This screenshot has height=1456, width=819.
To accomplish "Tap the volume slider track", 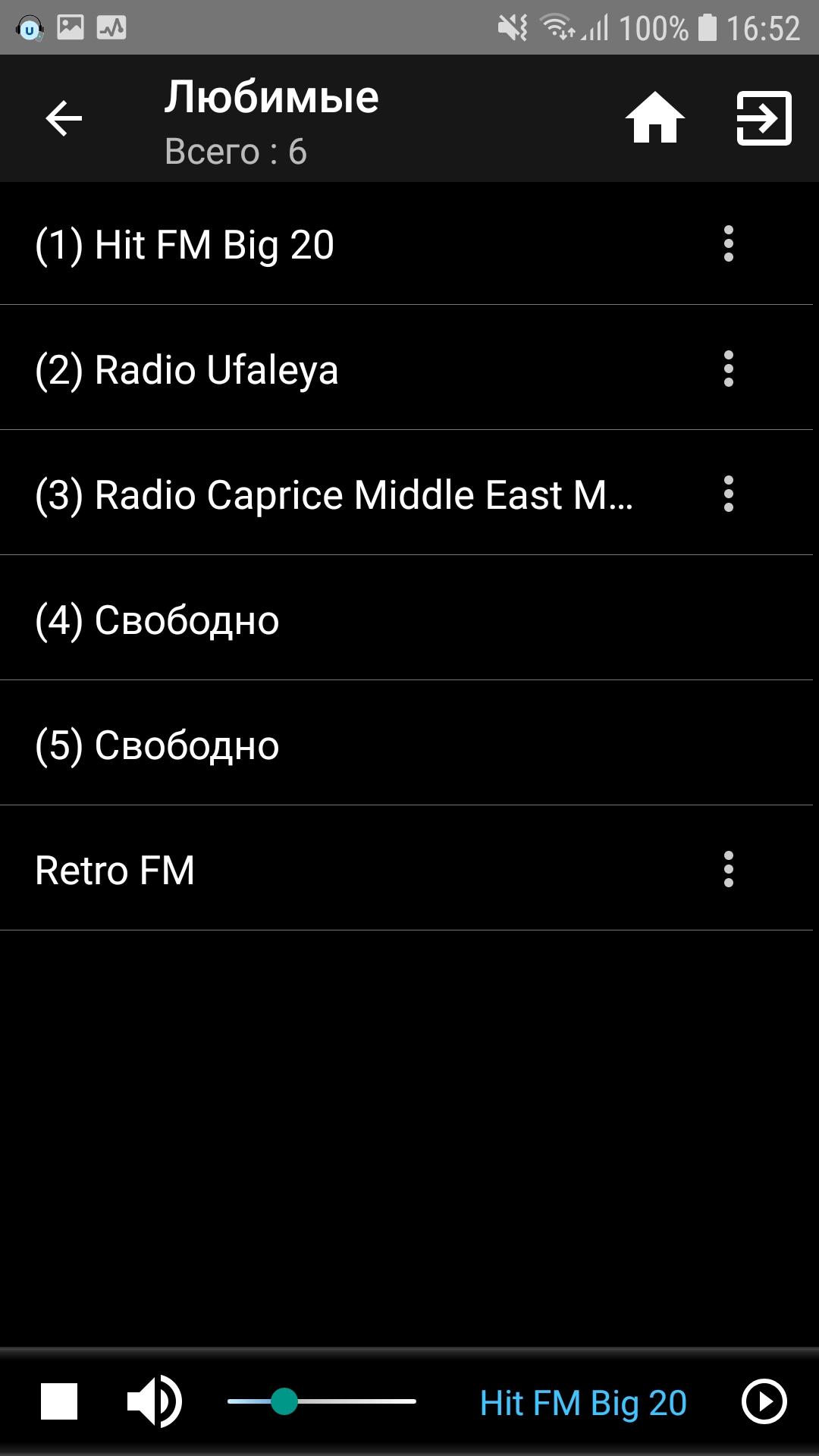I will pyautogui.click(x=322, y=1401).
